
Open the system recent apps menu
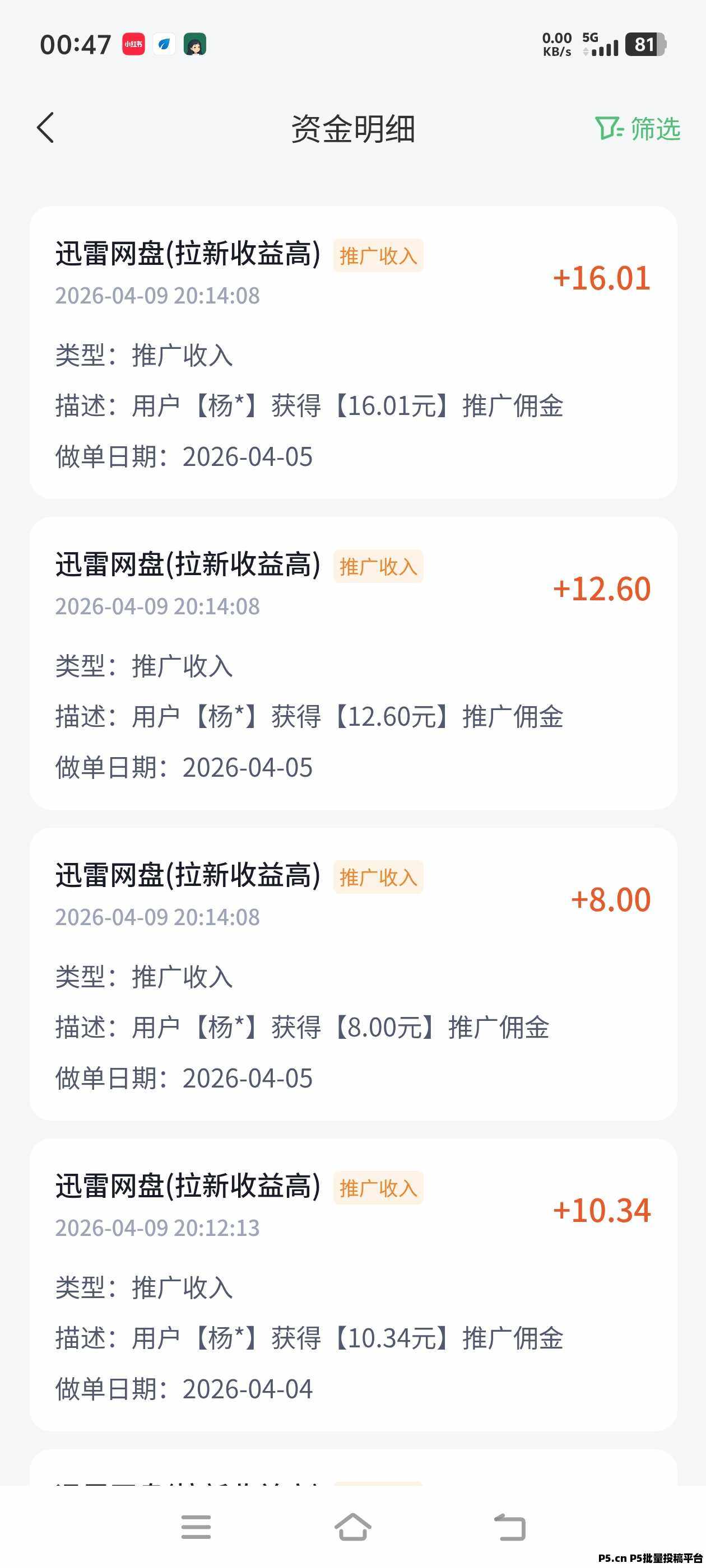pos(196,1527)
